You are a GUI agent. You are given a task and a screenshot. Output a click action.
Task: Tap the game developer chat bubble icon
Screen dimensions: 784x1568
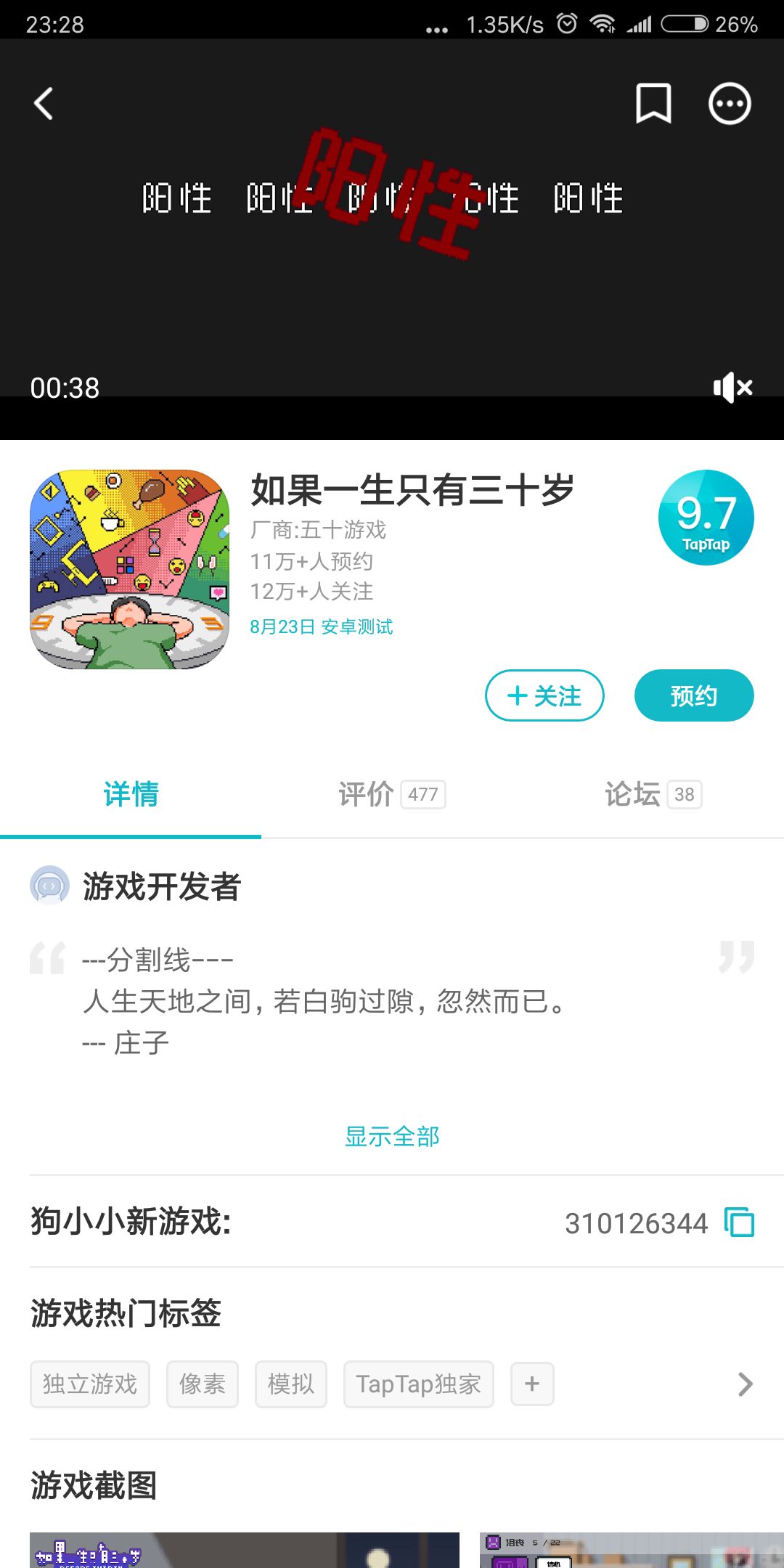(x=49, y=887)
